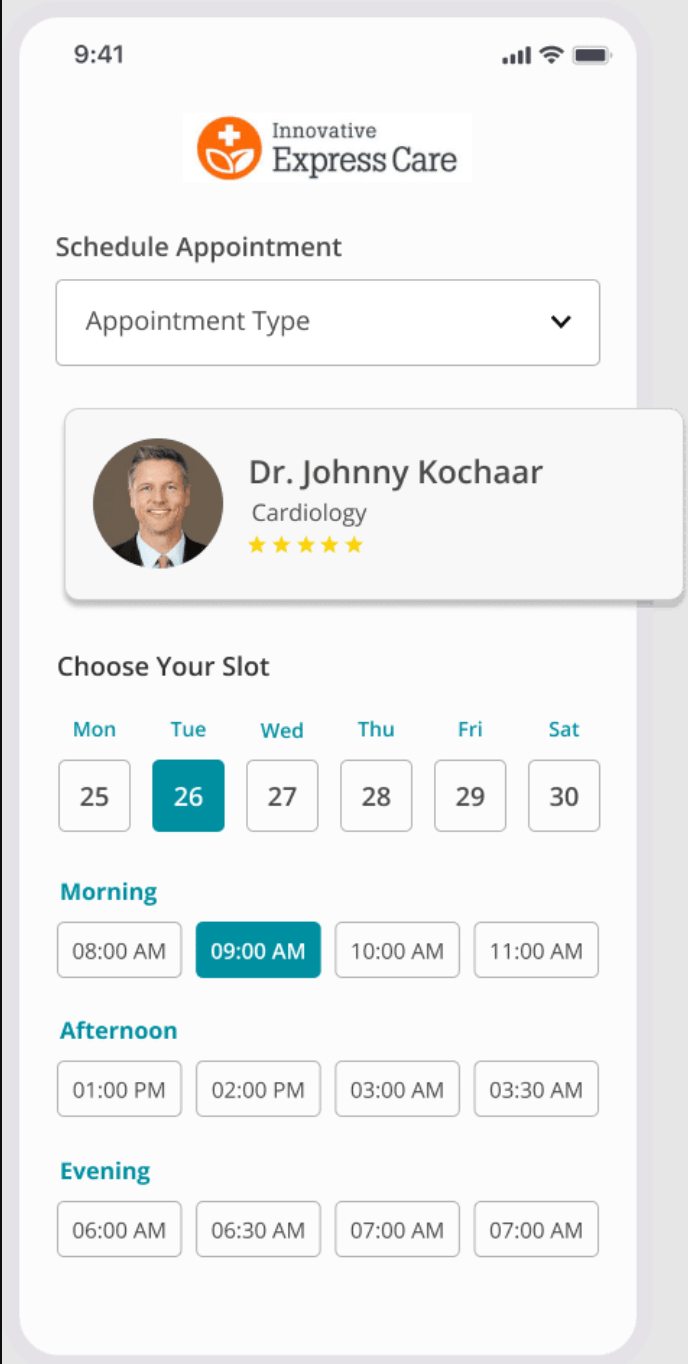Open Dr. Johnny Kochaar's profile card
688x1364 pixels.
[374, 505]
